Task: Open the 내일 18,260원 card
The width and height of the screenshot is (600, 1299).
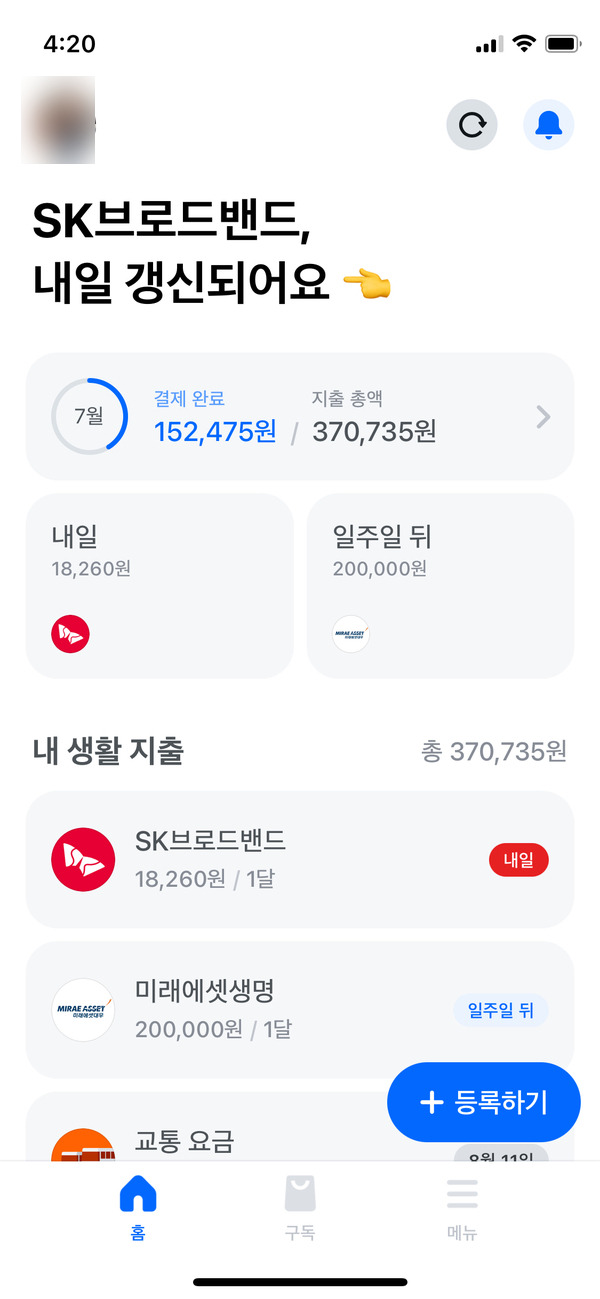Action: pyautogui.click(x=159, y=586)
